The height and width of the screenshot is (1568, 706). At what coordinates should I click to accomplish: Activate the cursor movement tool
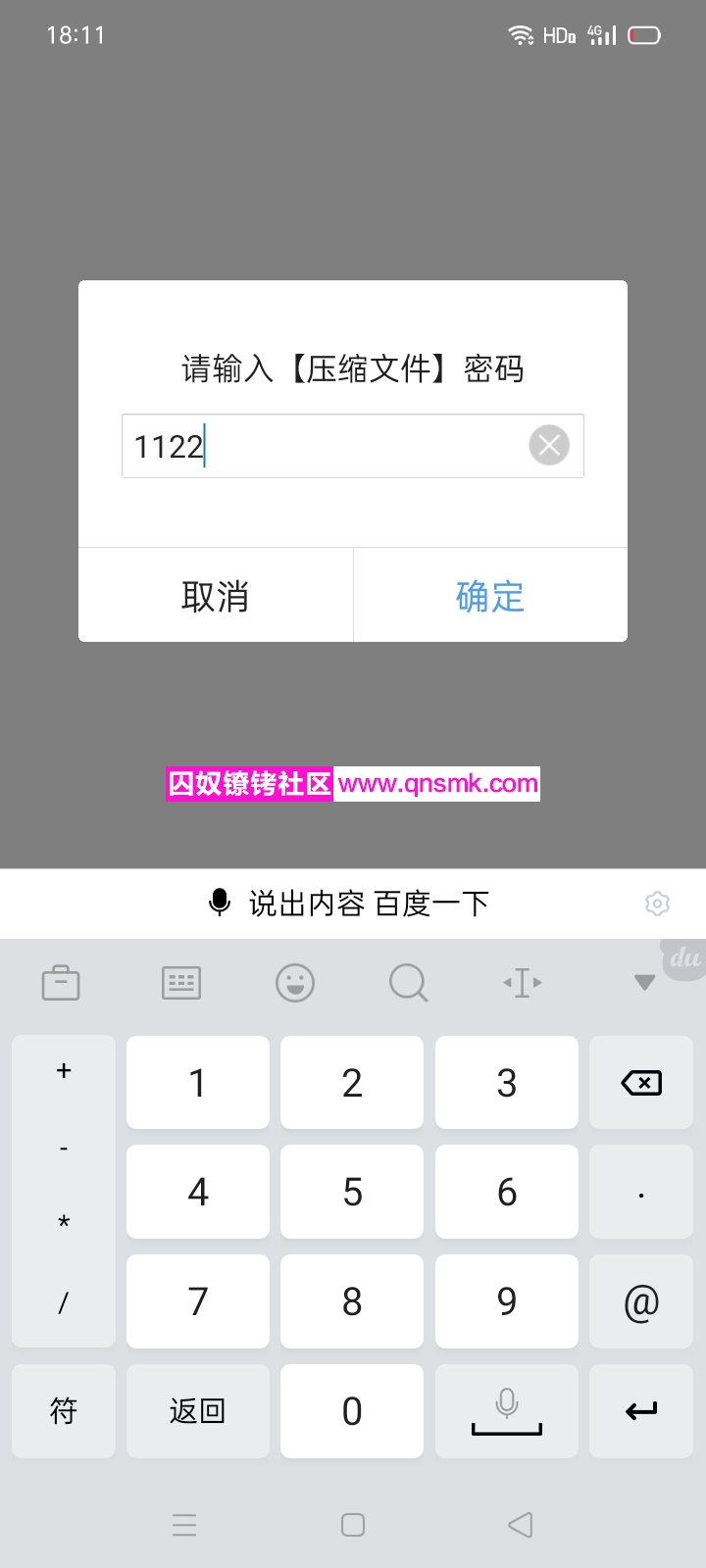(522, 982)
